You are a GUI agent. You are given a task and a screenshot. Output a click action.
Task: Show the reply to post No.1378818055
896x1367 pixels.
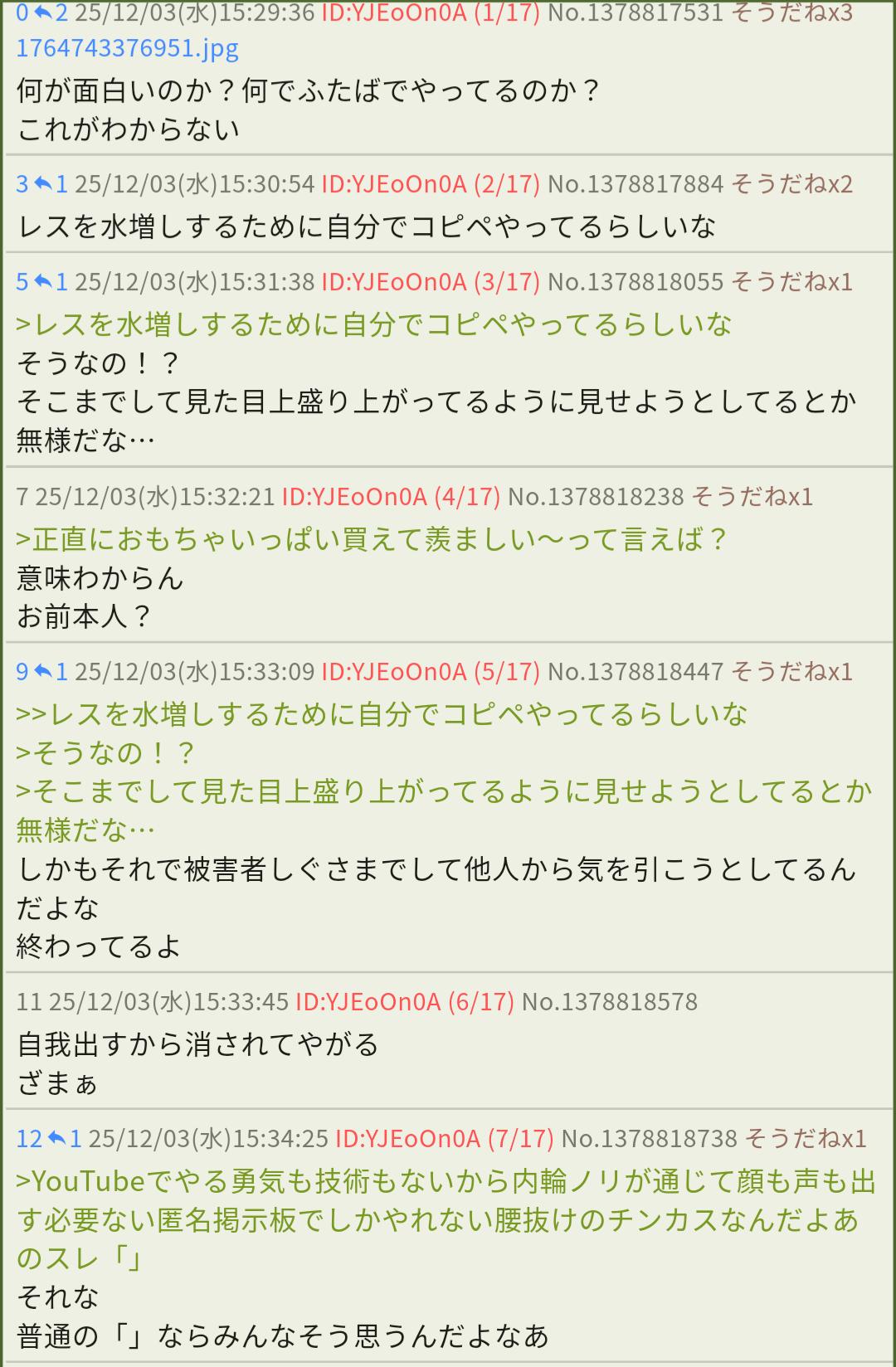tap(52, 282)
